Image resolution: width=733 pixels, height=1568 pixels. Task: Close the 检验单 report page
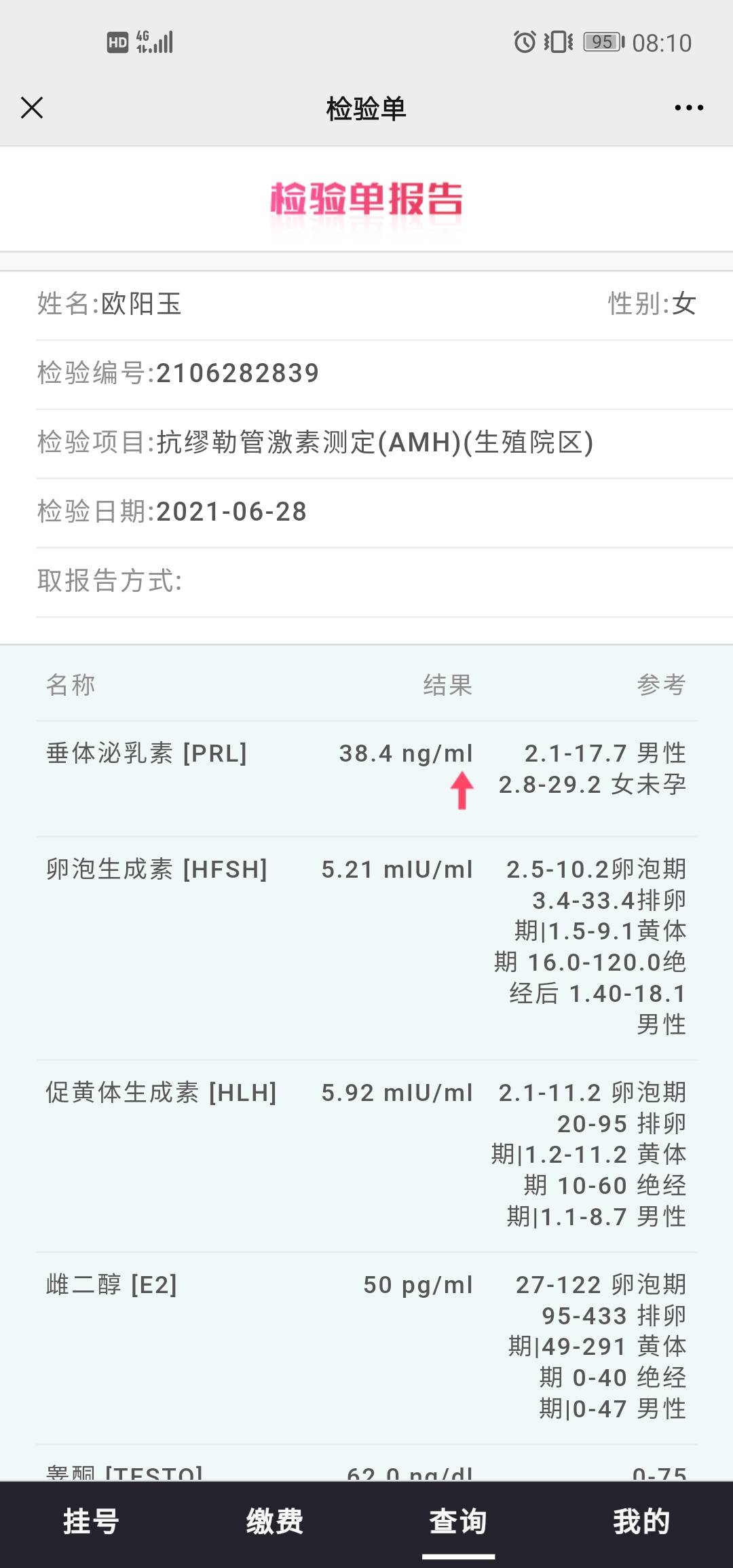30,107
